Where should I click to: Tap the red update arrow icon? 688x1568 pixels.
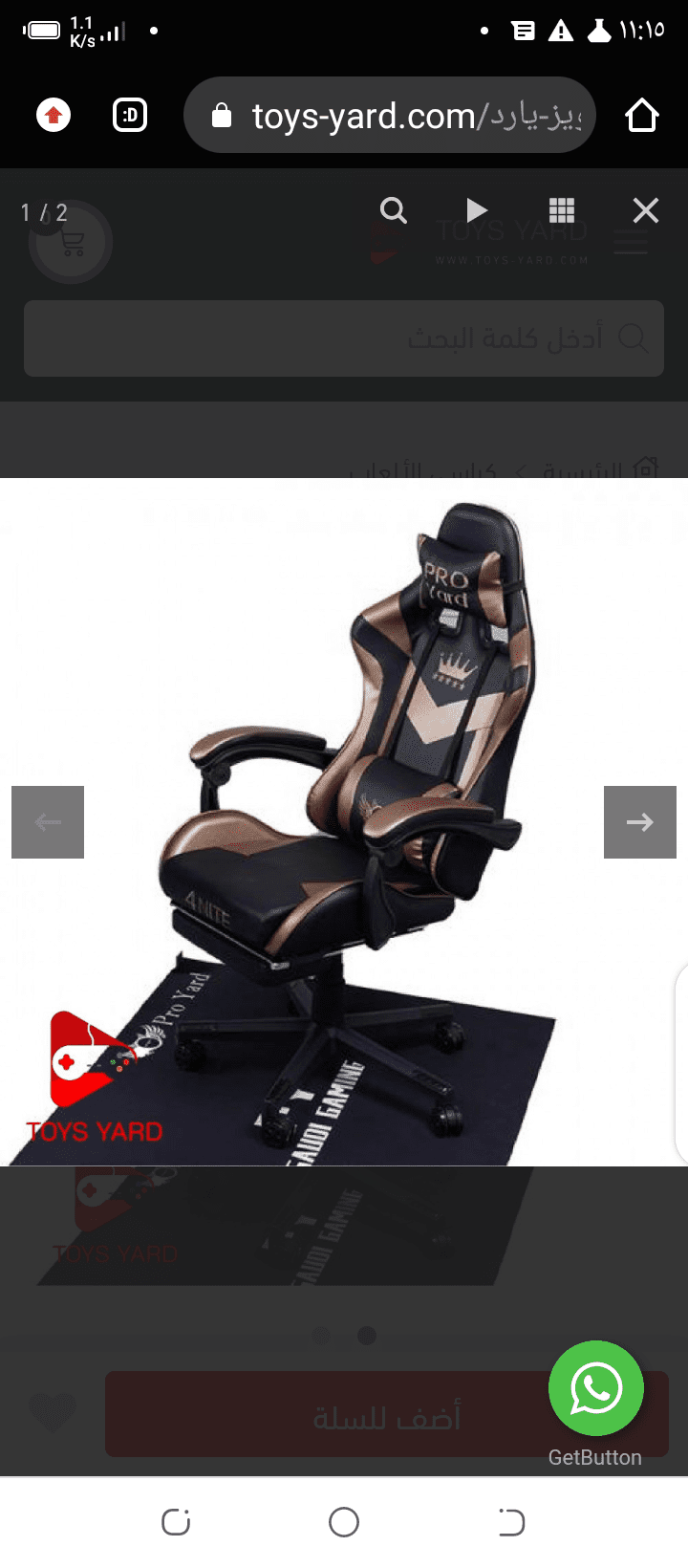54,116
